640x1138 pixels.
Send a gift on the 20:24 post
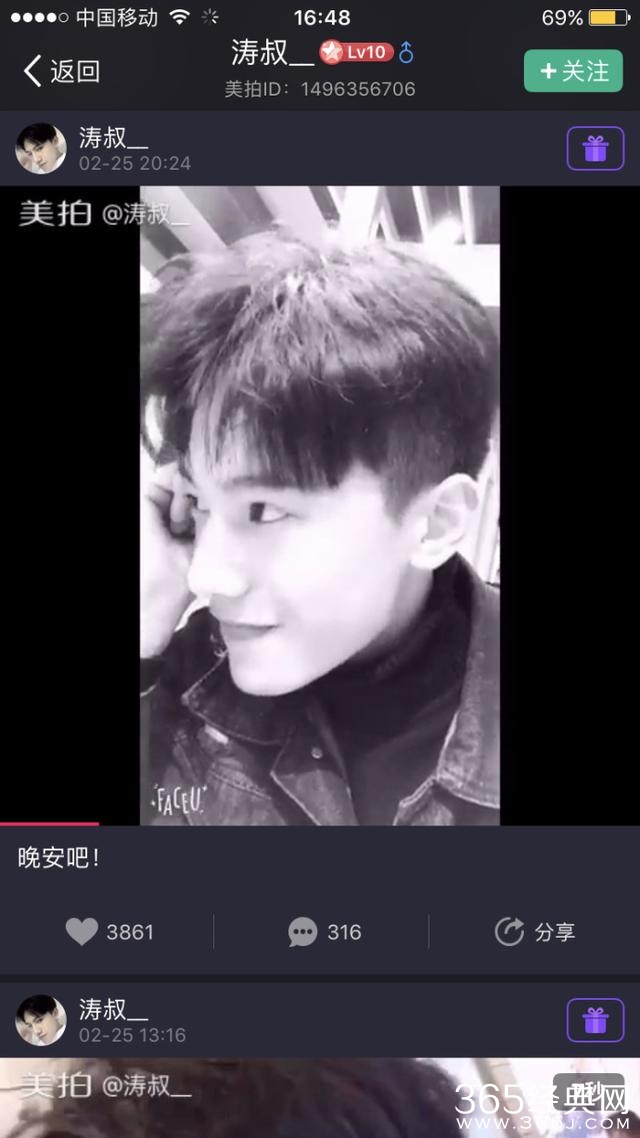[595, 149]
